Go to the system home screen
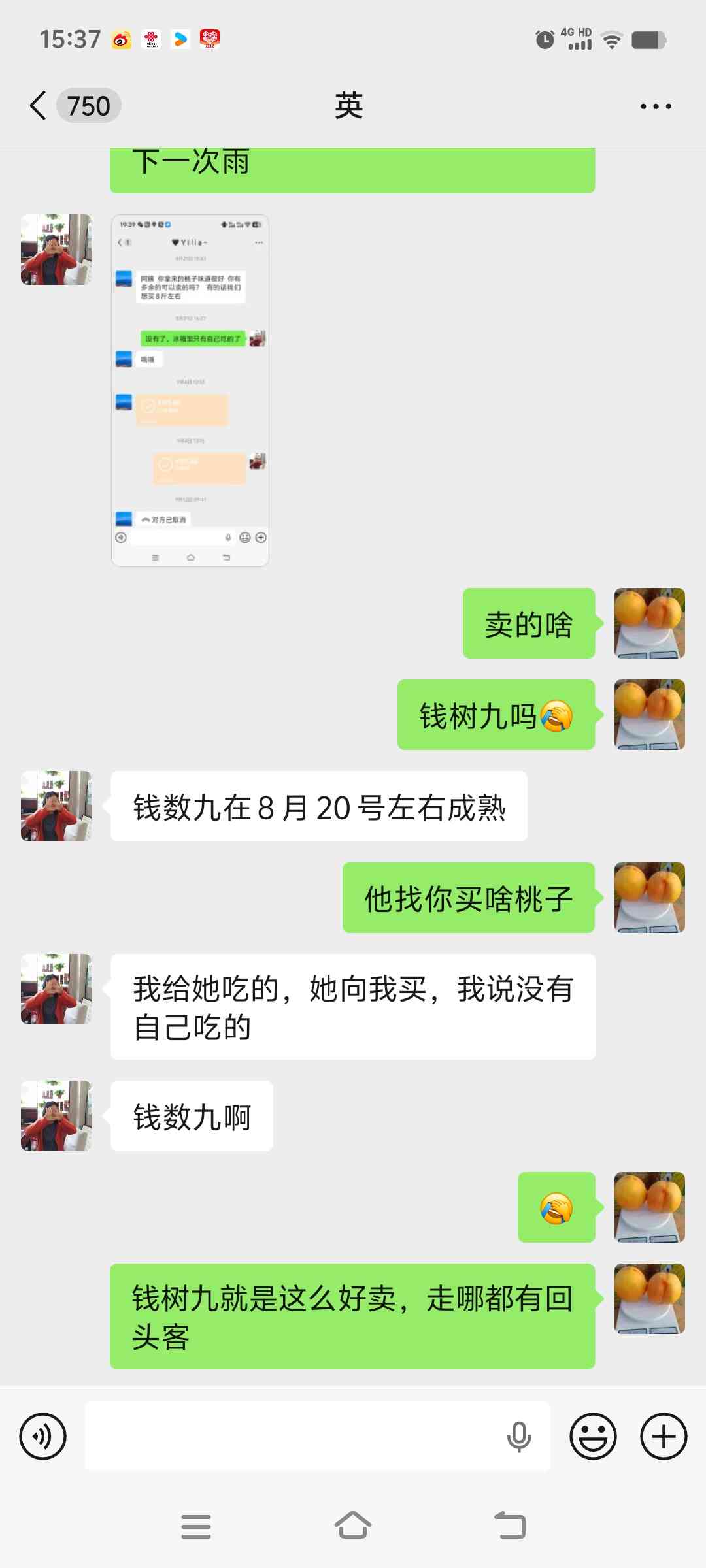 353,1526
